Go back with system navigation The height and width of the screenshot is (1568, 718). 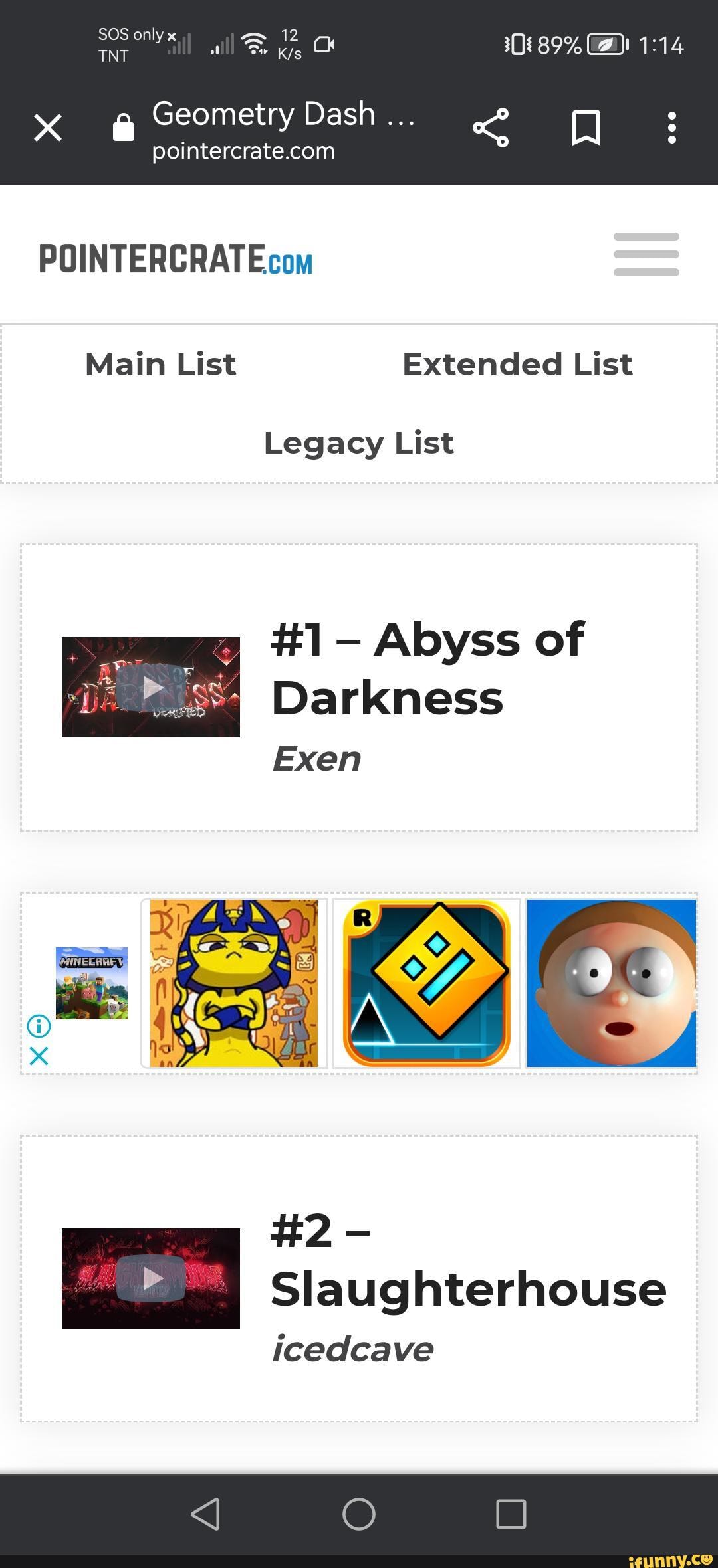click(205, 1514)
